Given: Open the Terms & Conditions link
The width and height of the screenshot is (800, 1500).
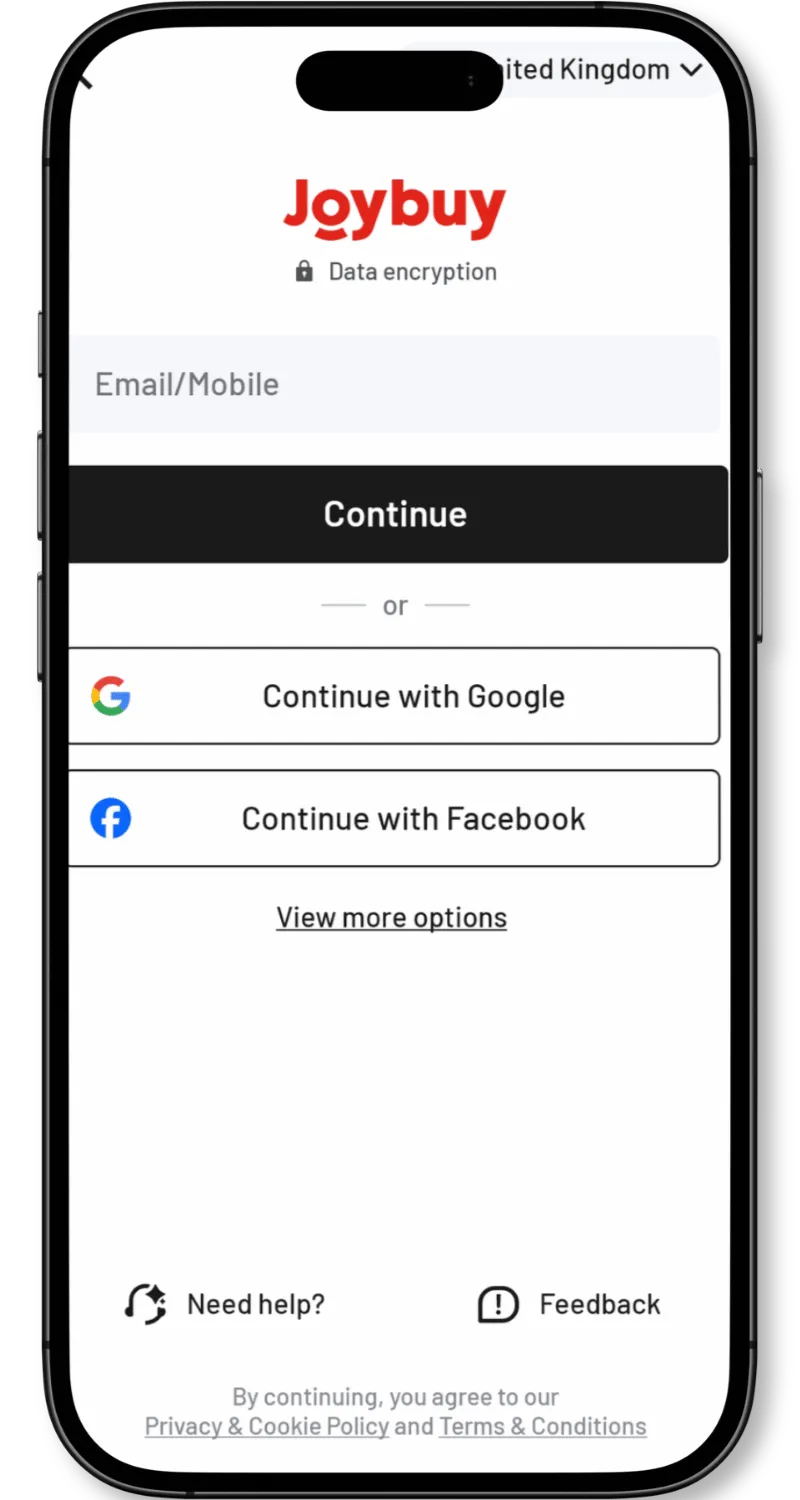Looking at the screenshot, I should [x=543, y=1426].
